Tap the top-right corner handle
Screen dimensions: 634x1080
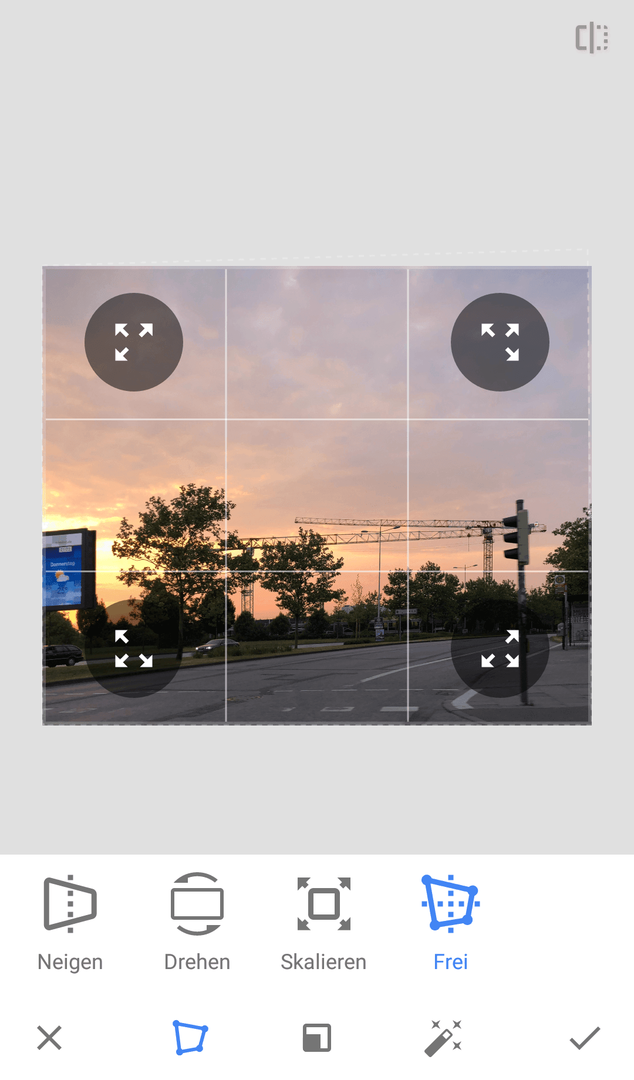pyautogui.click(x=500, y=342)
